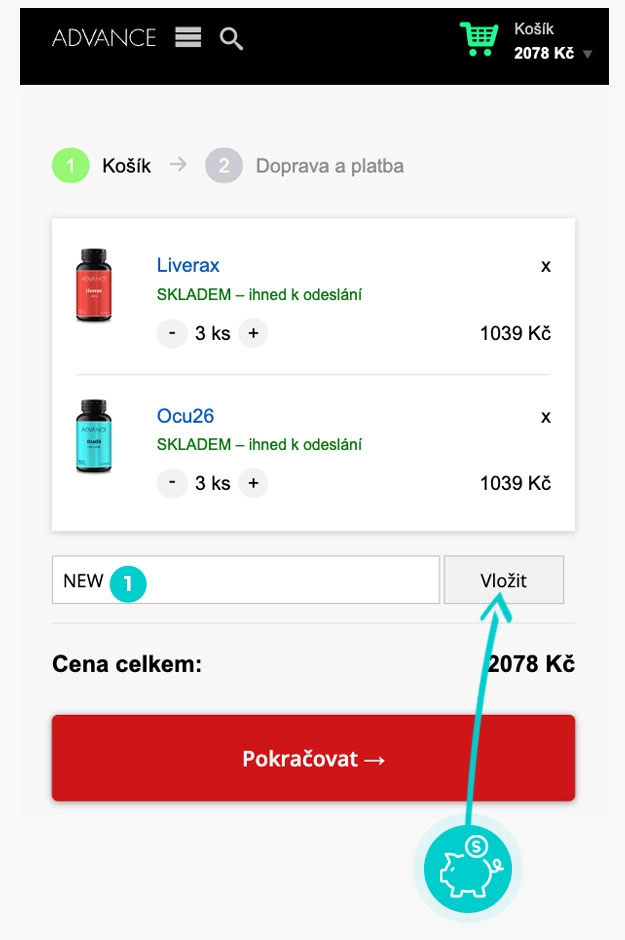This screenshot has width=625, height=940.
Task: Remove Ocu26 from the cart
Action: tap(545, 417)
